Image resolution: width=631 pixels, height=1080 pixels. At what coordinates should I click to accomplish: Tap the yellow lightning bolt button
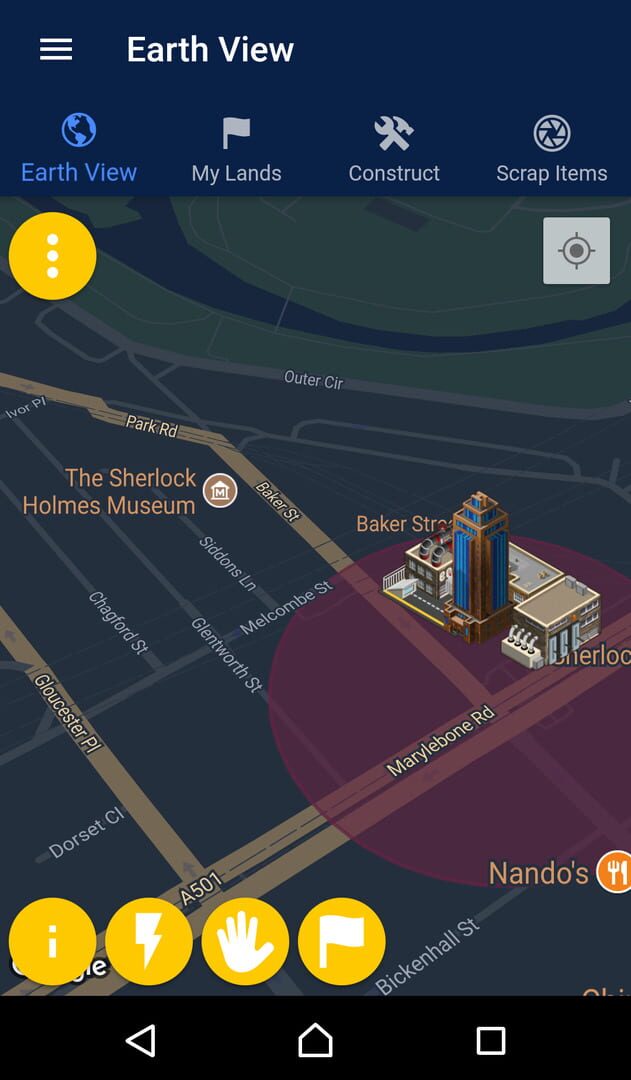[x=149, y=941]
